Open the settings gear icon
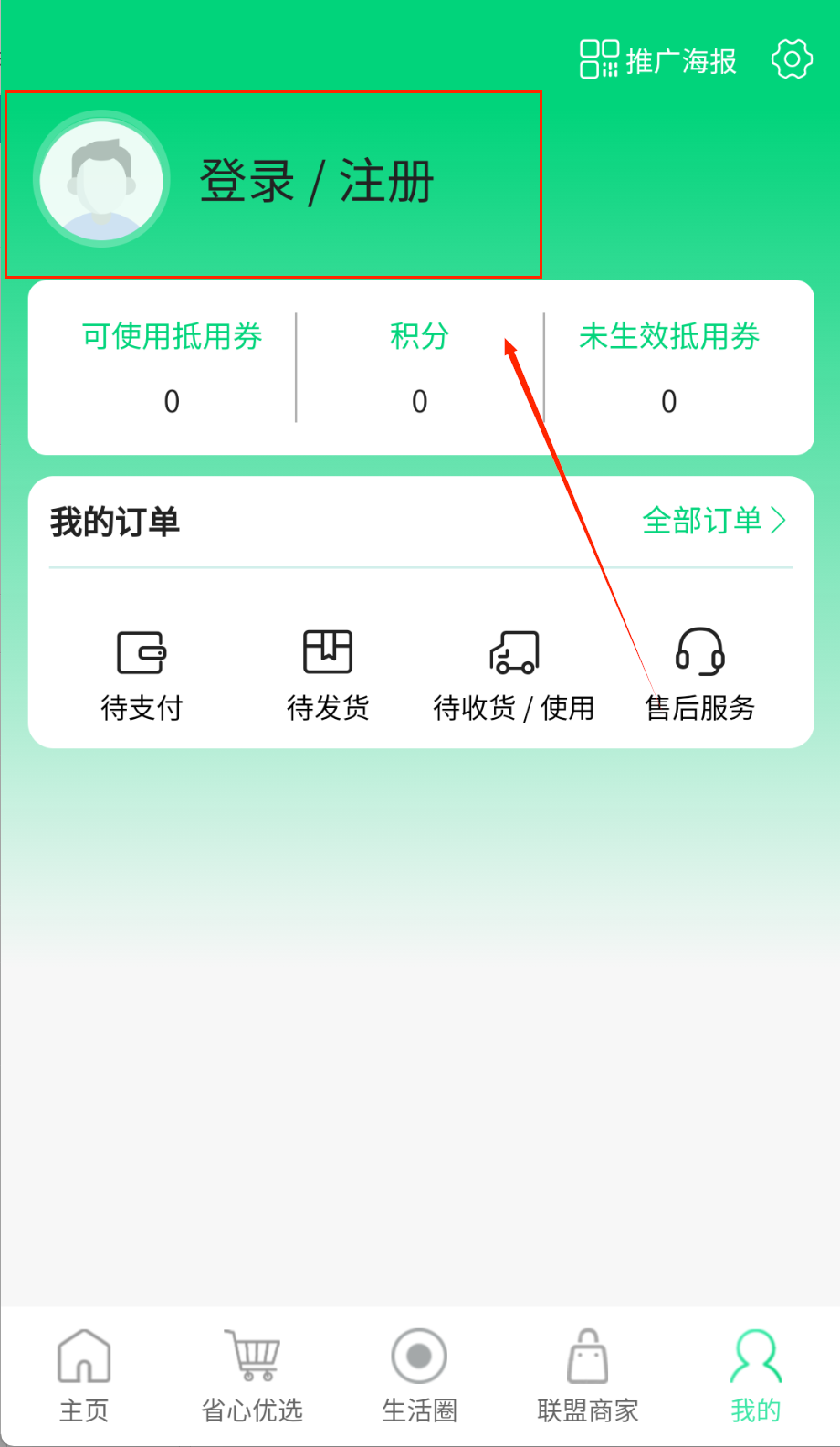The height and width of the screenshot is (1447, 840). pos(792,60)
